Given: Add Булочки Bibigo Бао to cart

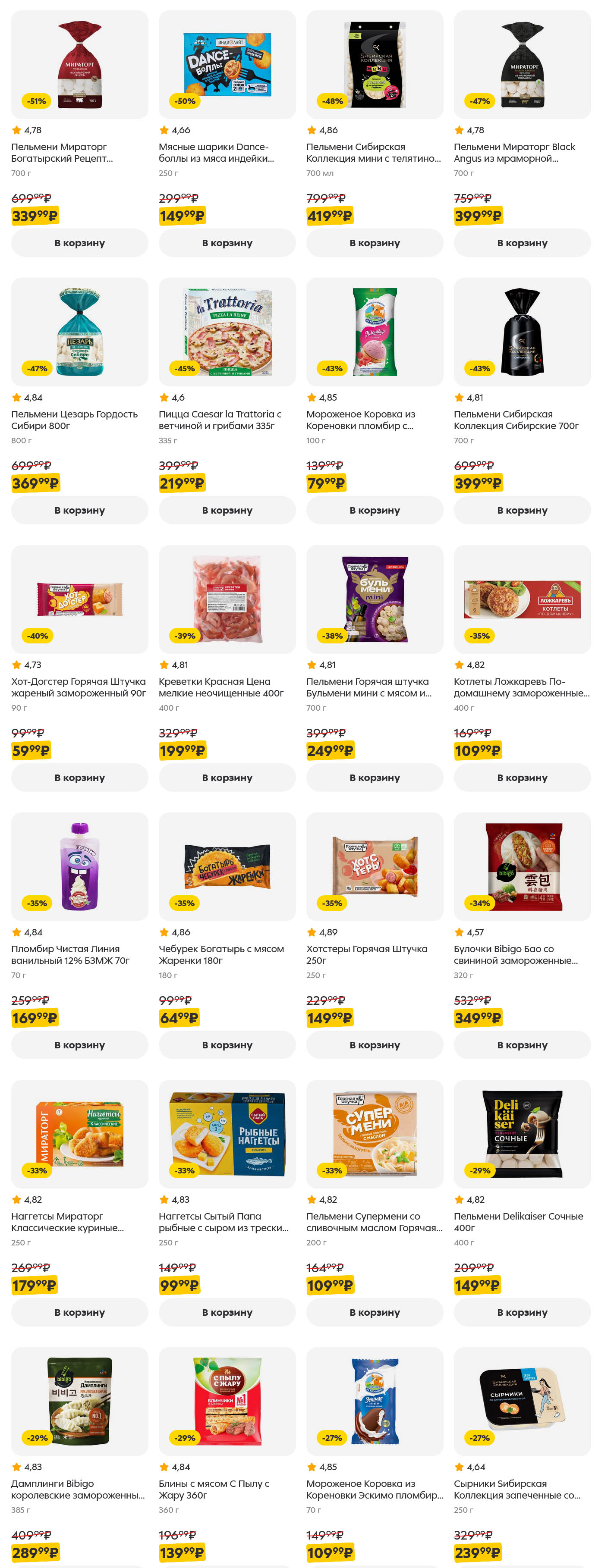Looking at the screenshot, I should click(521, 1044).
